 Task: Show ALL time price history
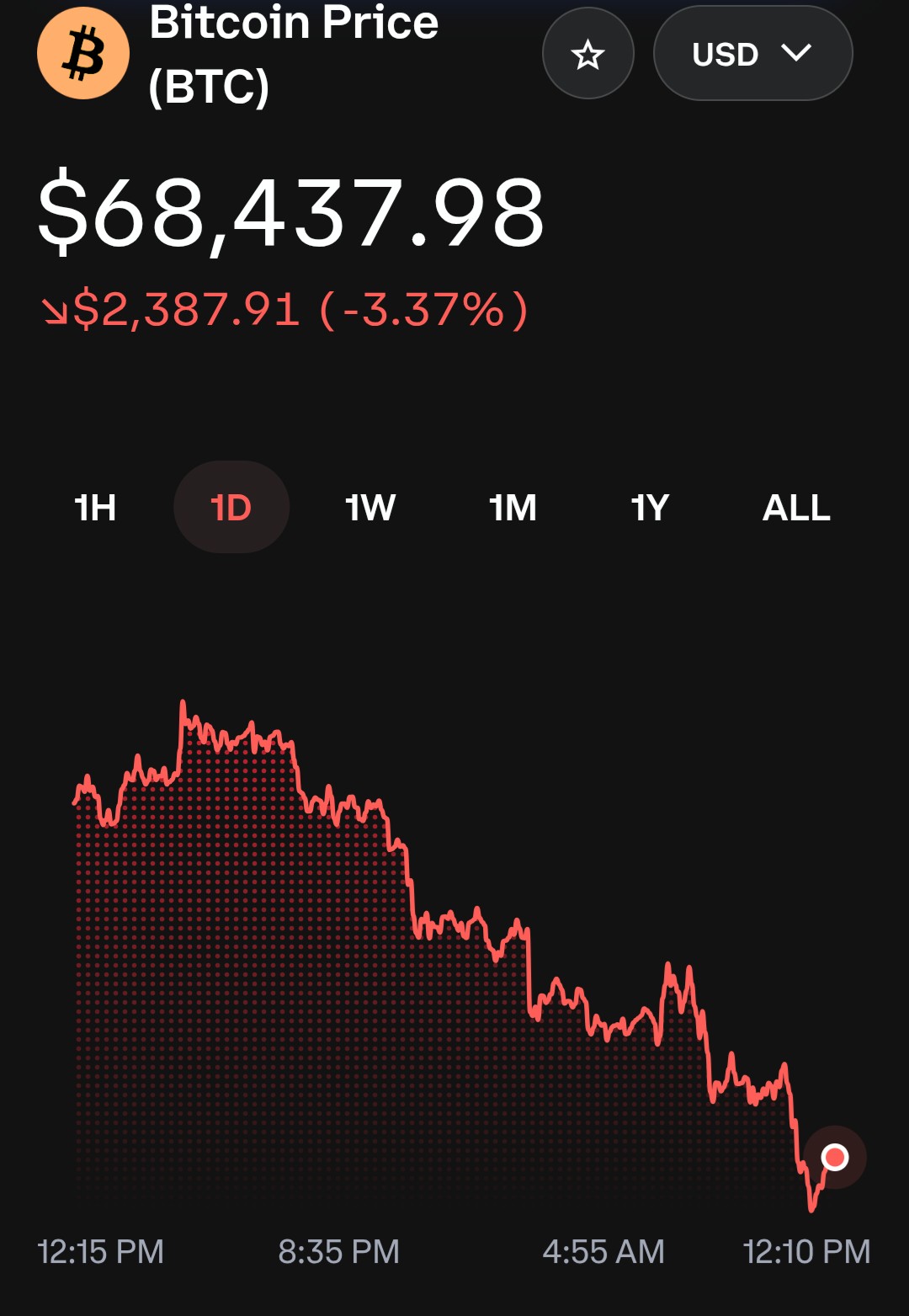click(x=796, y=508)
